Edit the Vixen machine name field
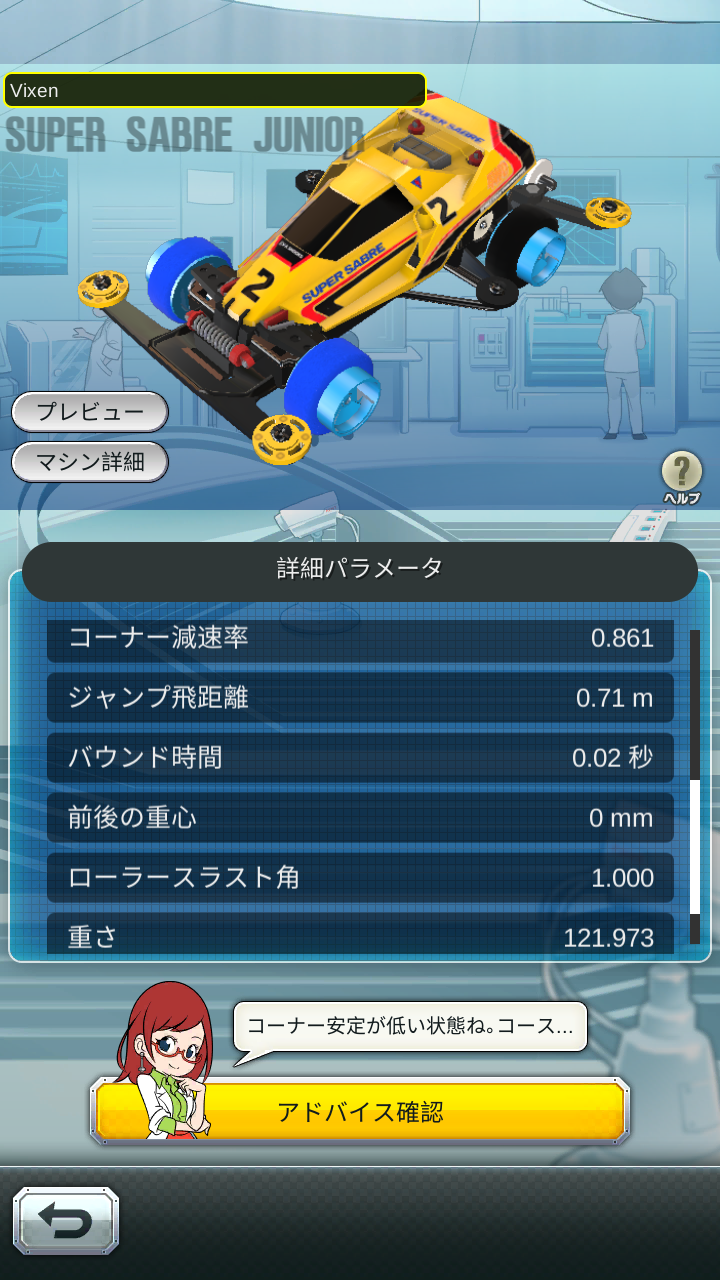 tap(215, 90)
